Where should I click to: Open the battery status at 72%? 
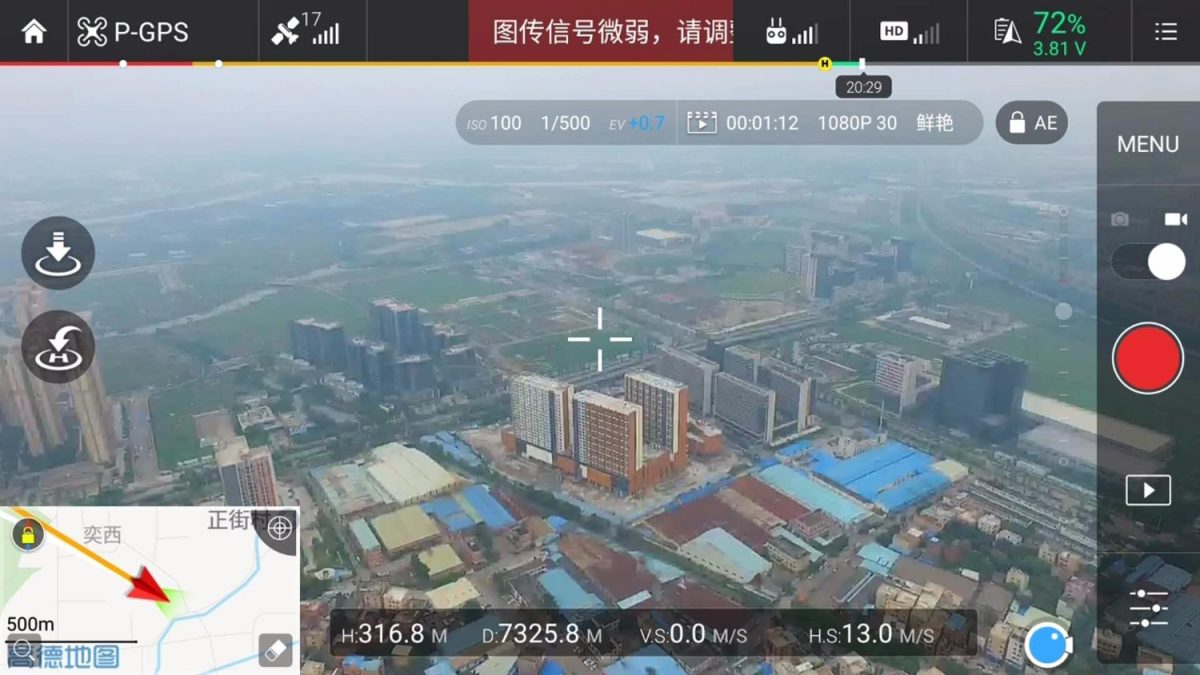tap(1040, 32)
